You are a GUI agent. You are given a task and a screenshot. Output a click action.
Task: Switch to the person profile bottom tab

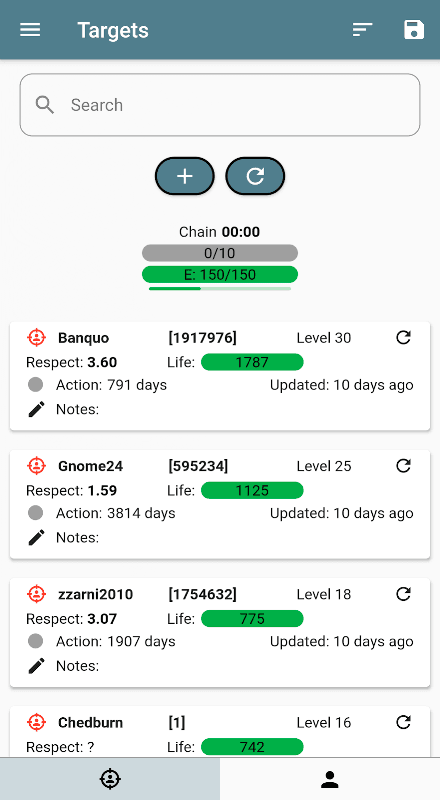click(x=330, y=779)
